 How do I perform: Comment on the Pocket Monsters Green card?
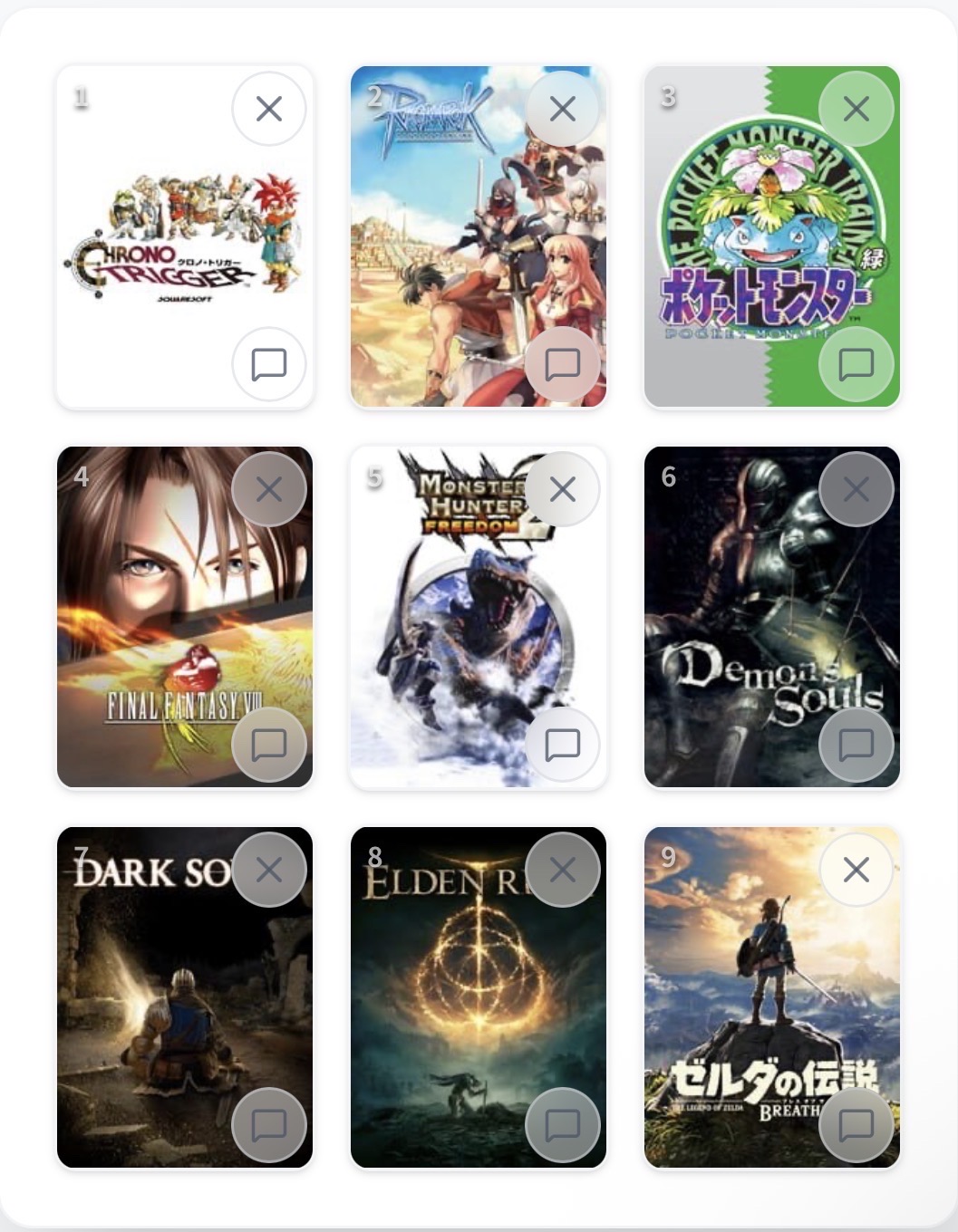point(856,364)
